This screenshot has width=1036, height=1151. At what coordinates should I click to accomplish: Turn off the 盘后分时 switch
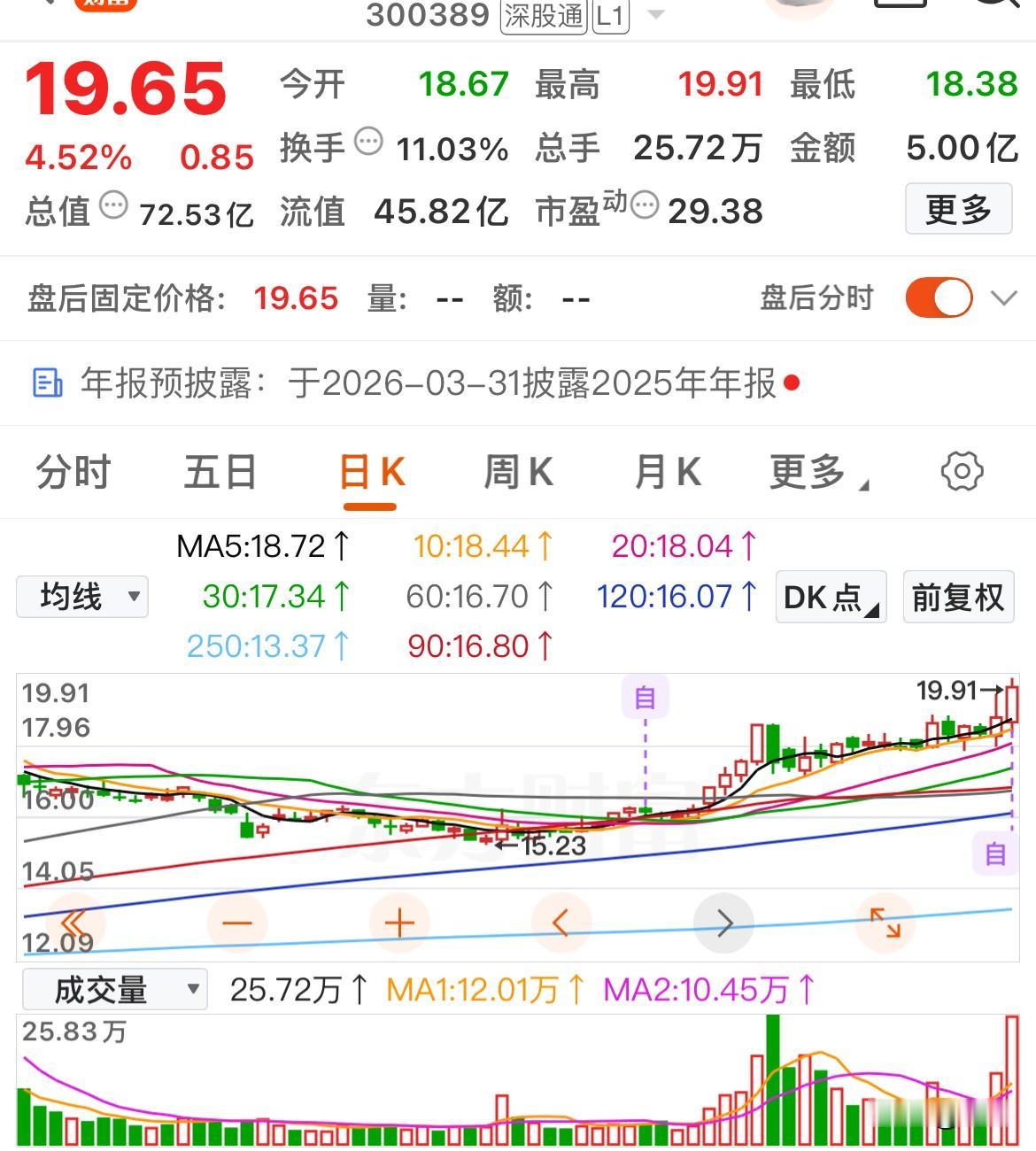[x=939, y=297]
